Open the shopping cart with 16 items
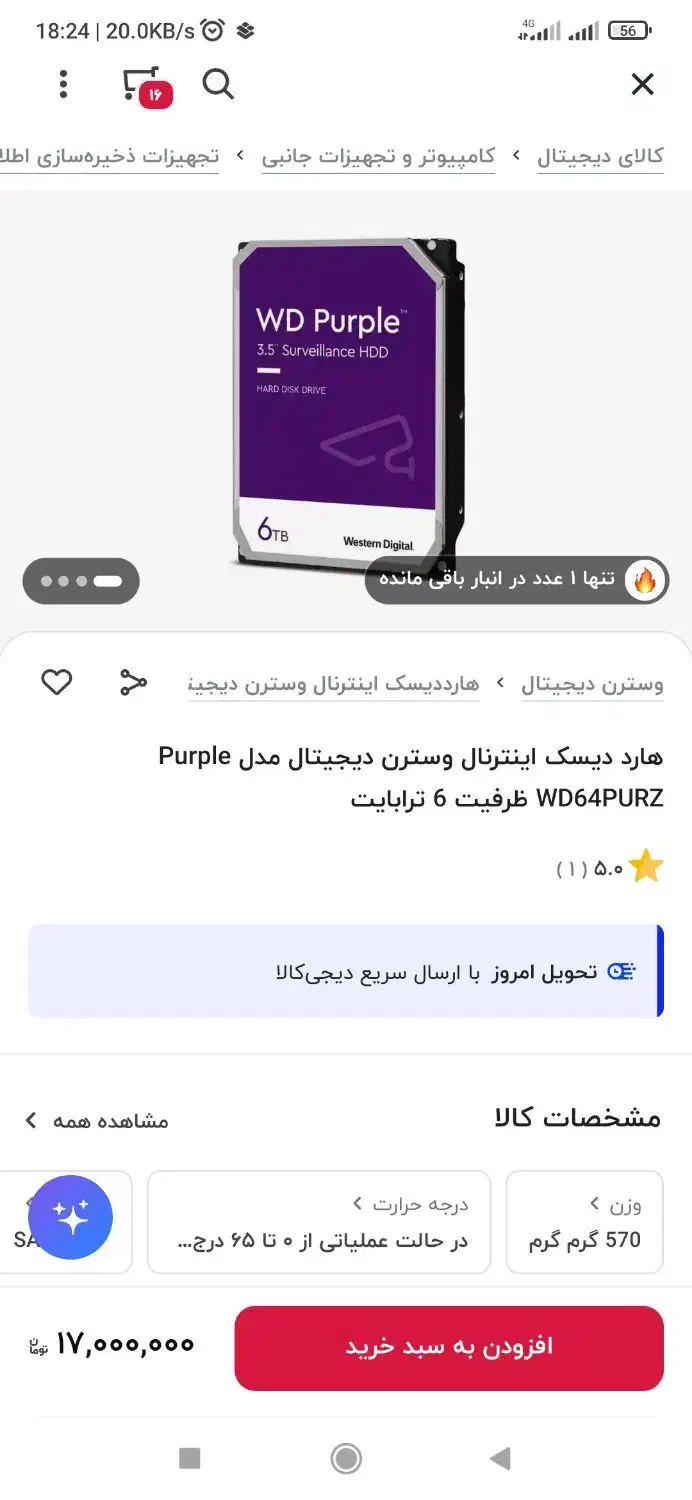Viewport: 692px width, 1500px height. pos(145,87)
